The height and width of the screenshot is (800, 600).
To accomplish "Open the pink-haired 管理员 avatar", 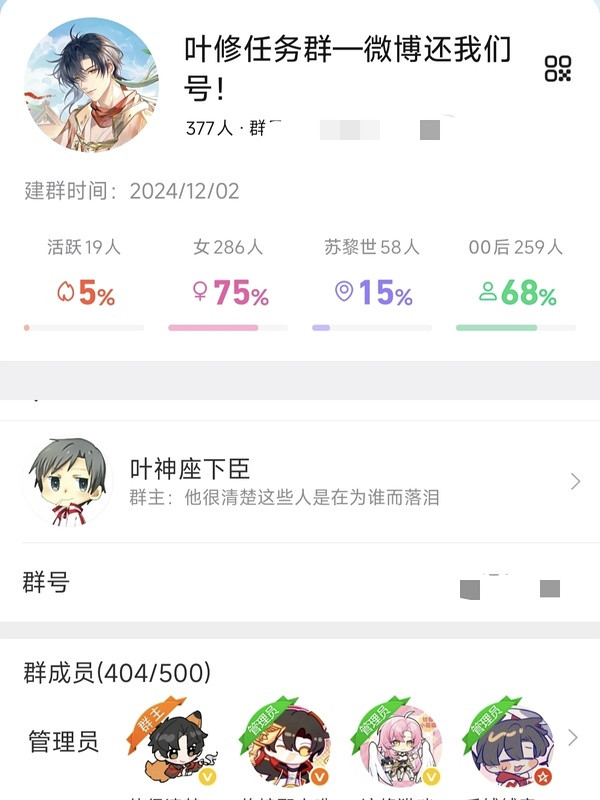I will pyautogui.click(x=399, y=746).
